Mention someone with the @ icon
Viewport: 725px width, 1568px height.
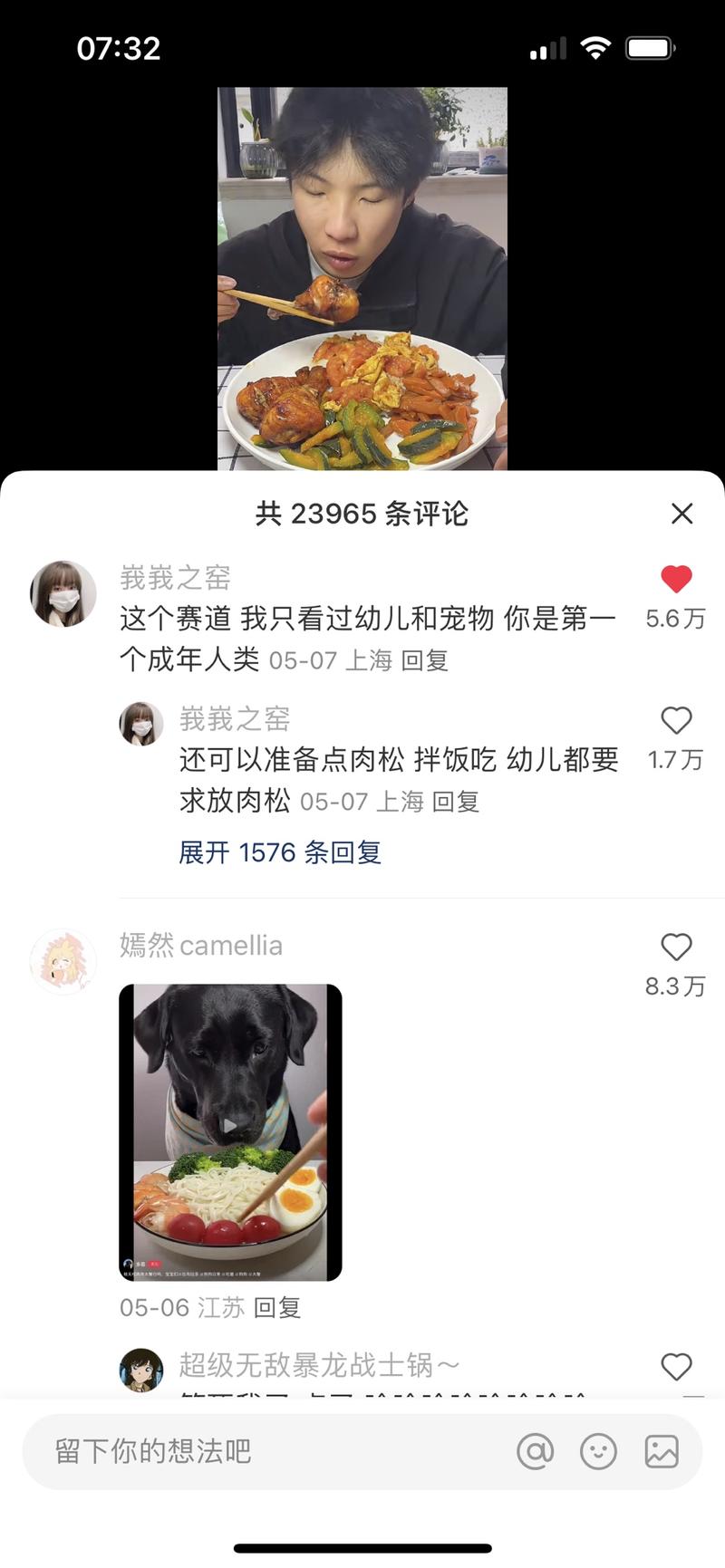pyautogui.click(x=535, y=1452)
